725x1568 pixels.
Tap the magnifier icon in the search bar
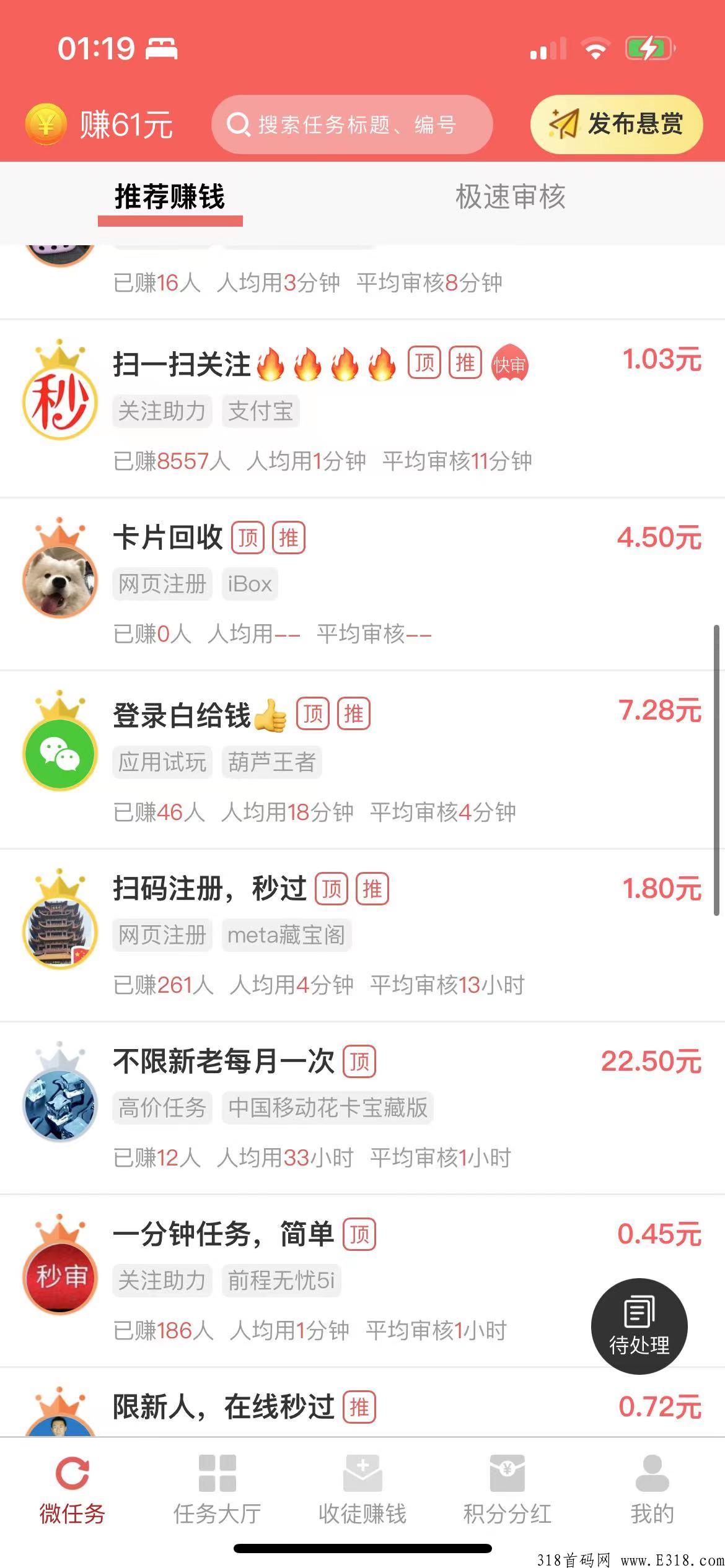(x=239, y=125)
